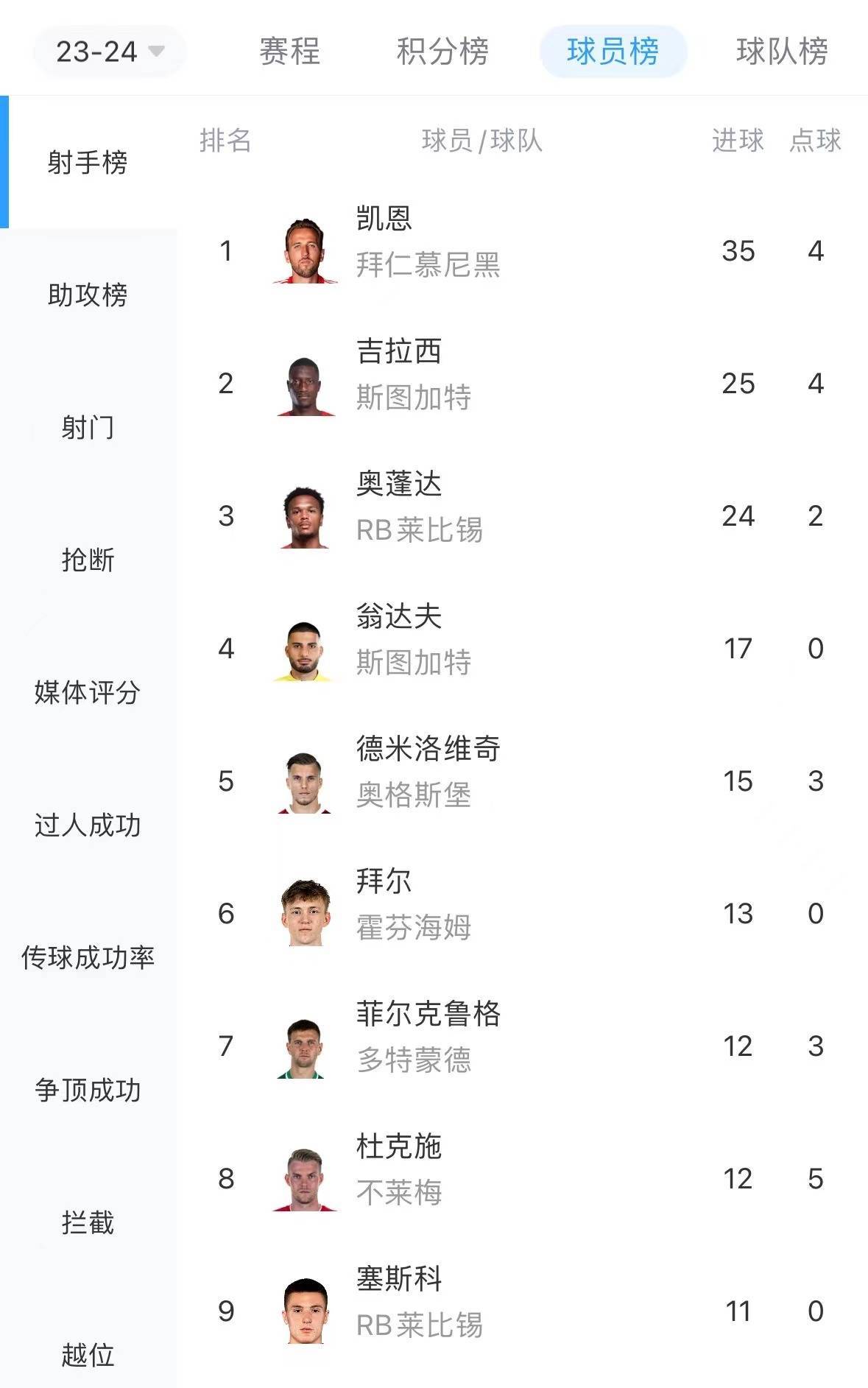Screen dimensions: 868x1388
Task: Switch to the 积分榜 tab
Action: [442, 52]
